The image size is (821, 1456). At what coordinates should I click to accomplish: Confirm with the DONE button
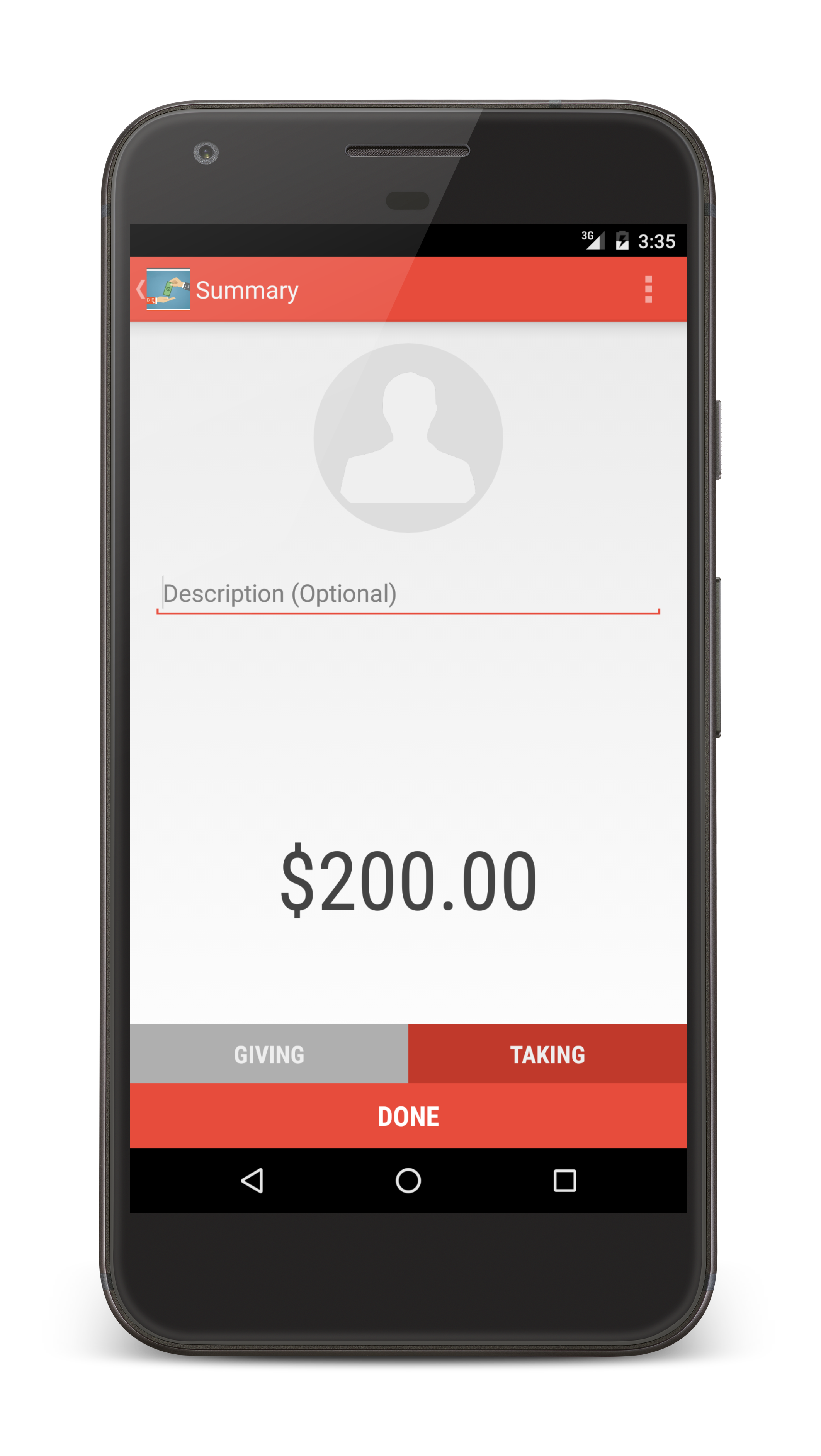[x=408, y=1116]
